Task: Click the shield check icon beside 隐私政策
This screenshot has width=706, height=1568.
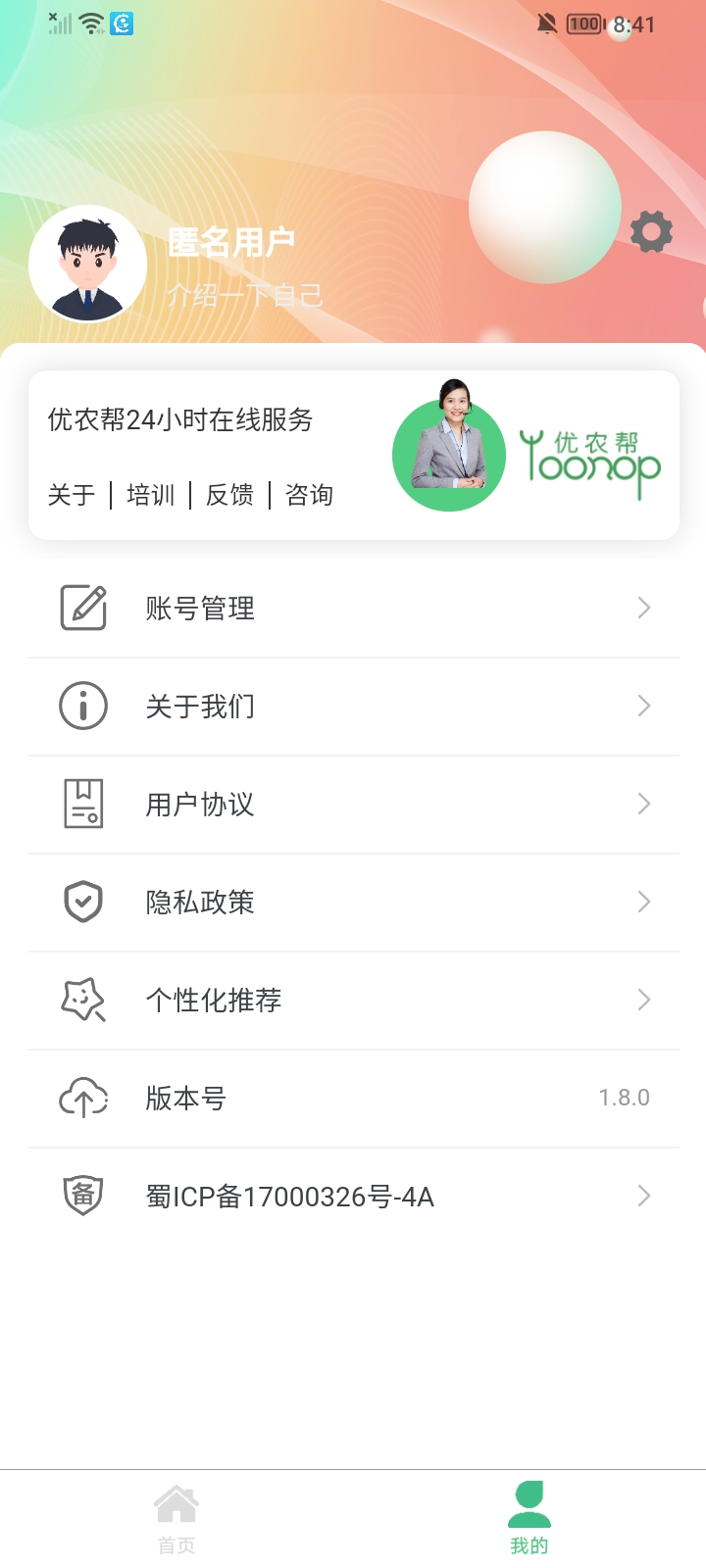Action: 83,902
